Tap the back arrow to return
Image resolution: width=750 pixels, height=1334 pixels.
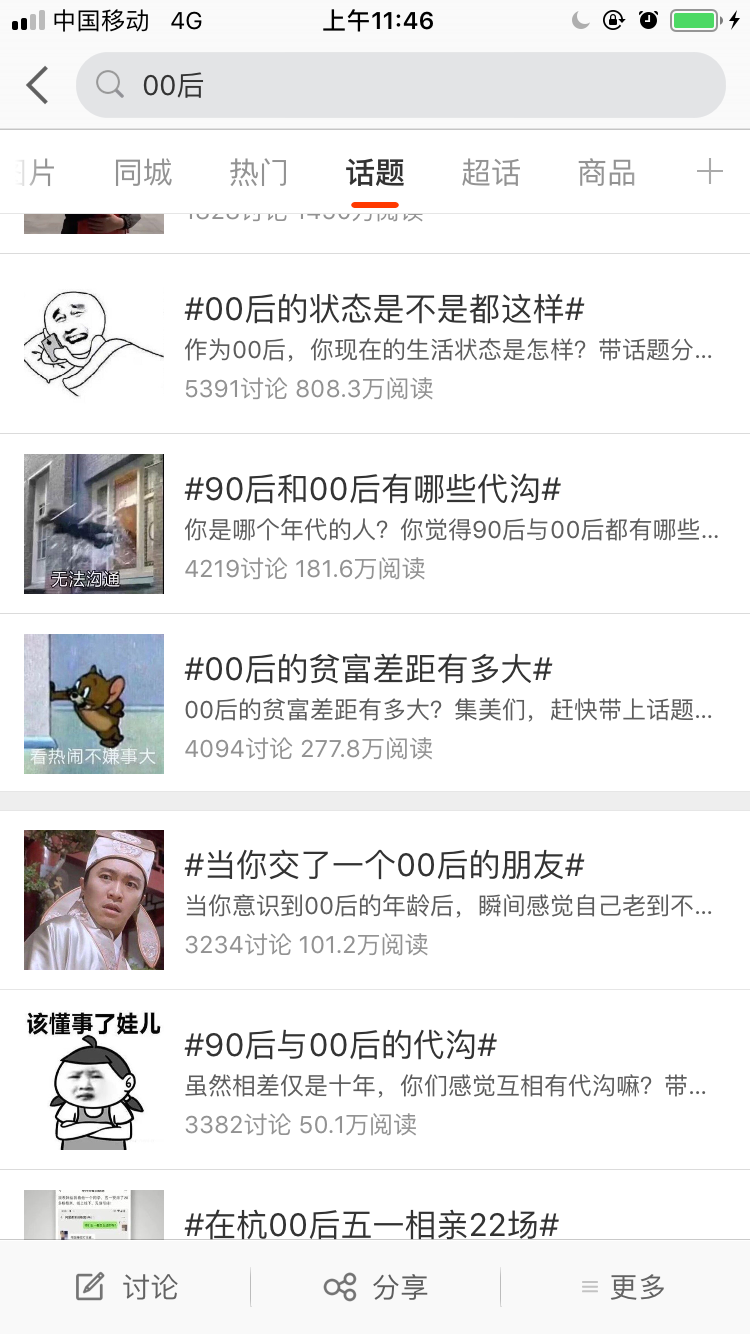click(37, 85)
